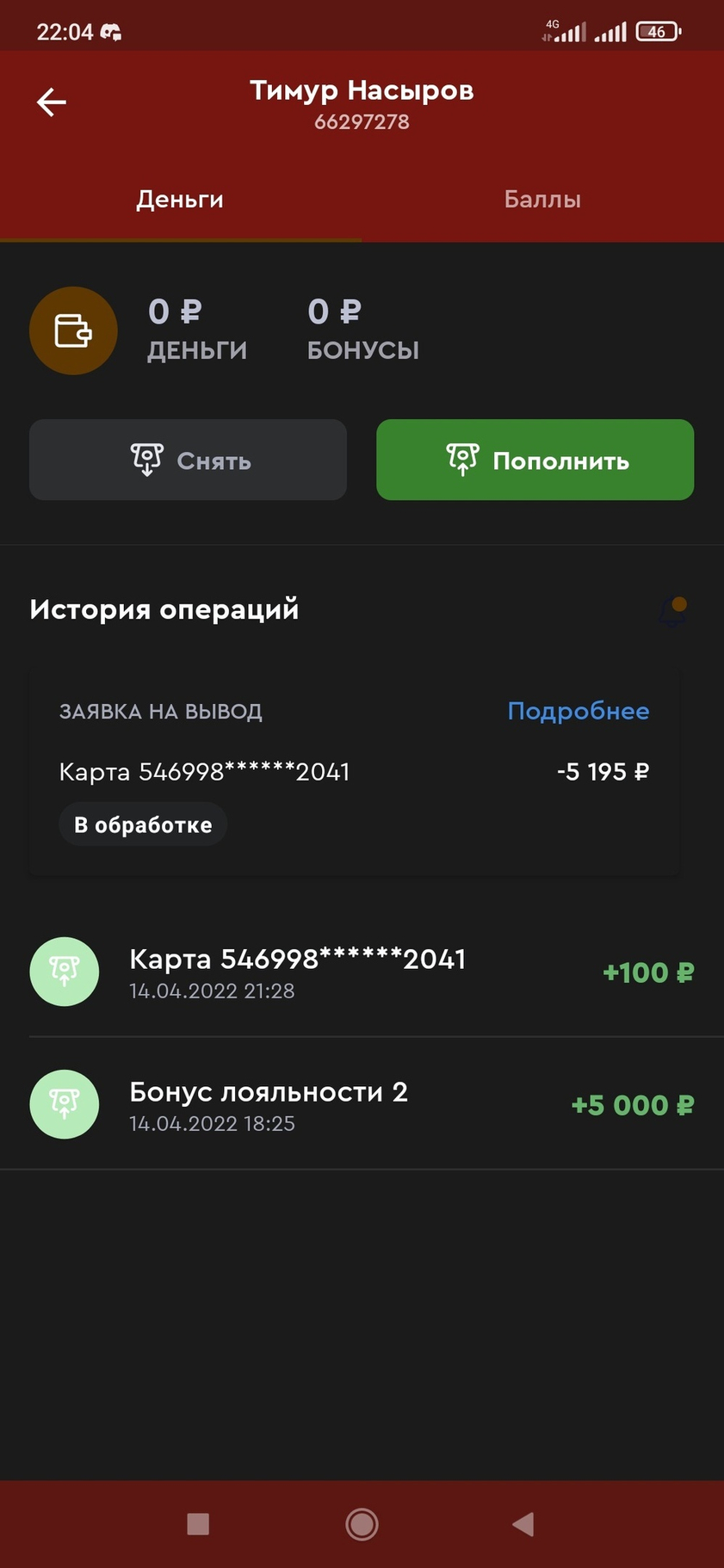This screenshot has width=724, height=1568.
Task: Tap Пополнить to top up the balance
Action: (x=535, y=460)
